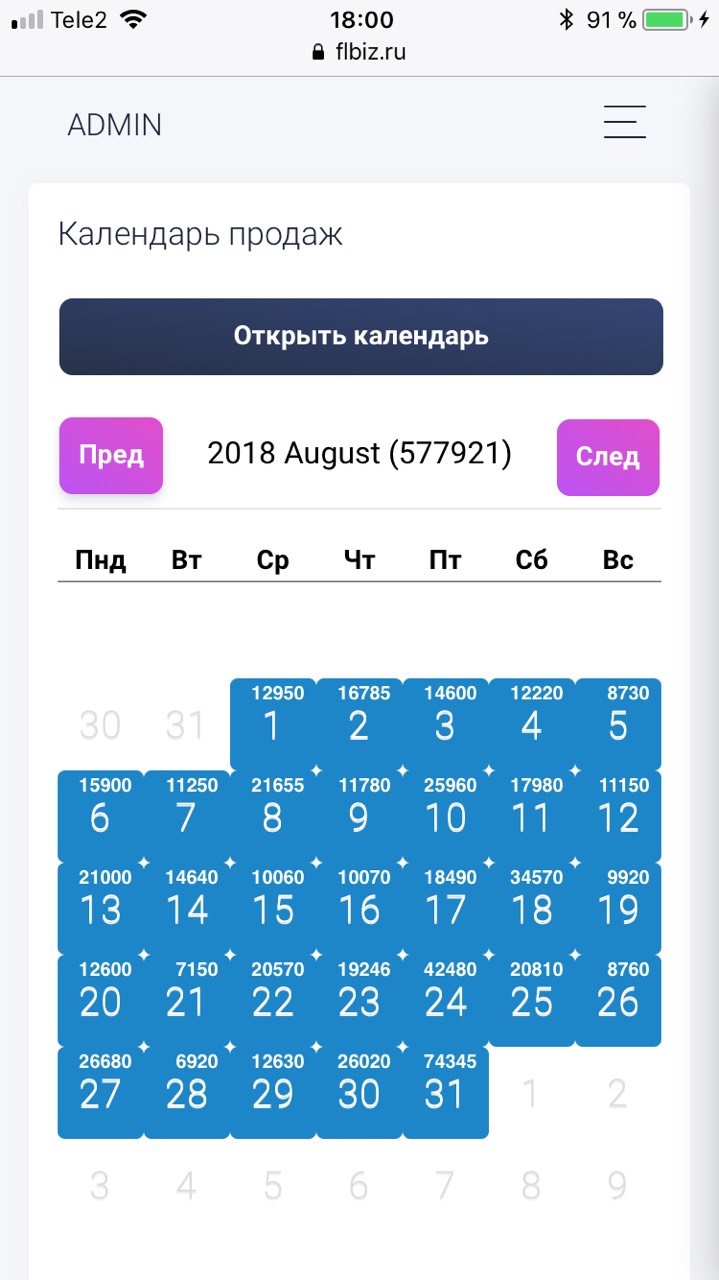Screen dimensions: 719x1280
Task: Open day 31 showing 74345
Action: point(446,1092)
